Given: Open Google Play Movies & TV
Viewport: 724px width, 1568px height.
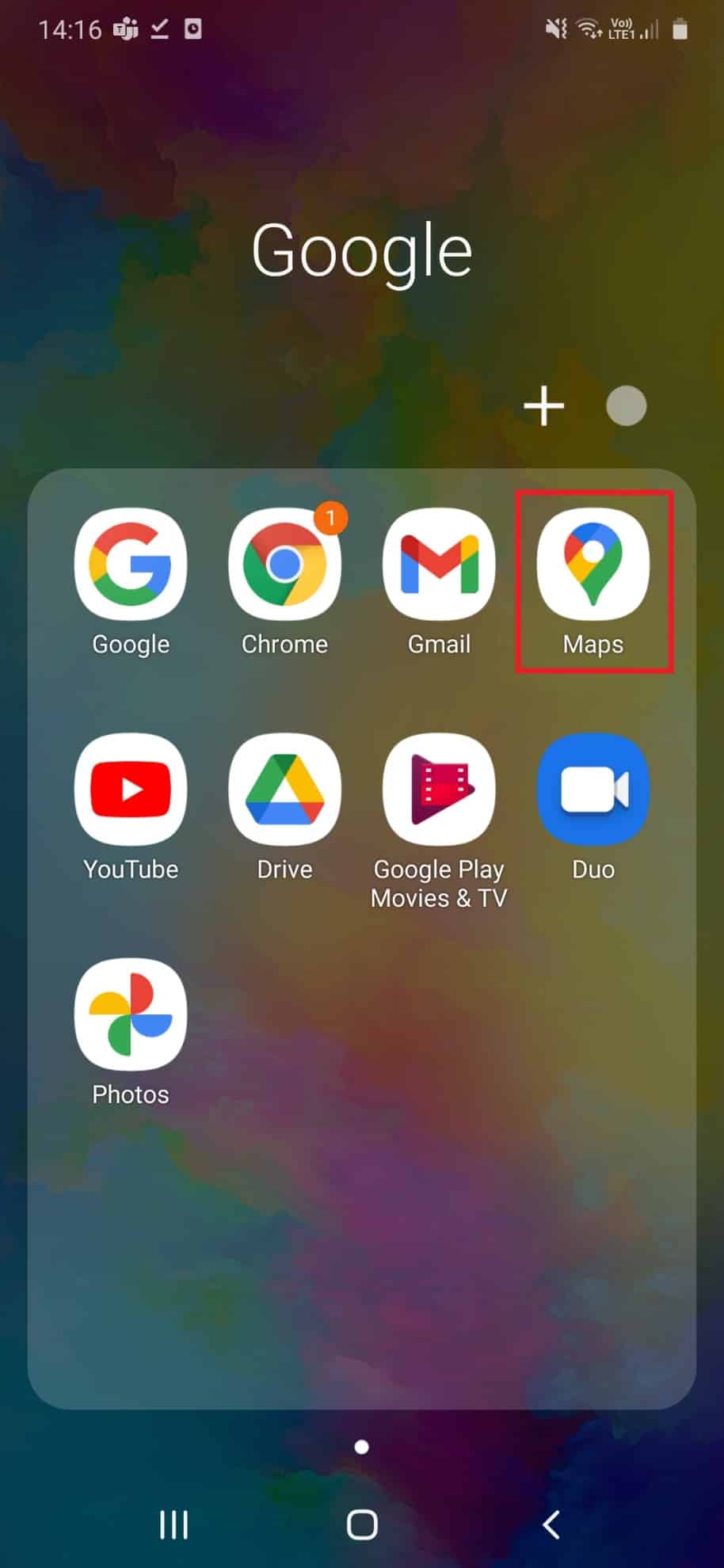Looking at the screenshot, I should [439, 790].
